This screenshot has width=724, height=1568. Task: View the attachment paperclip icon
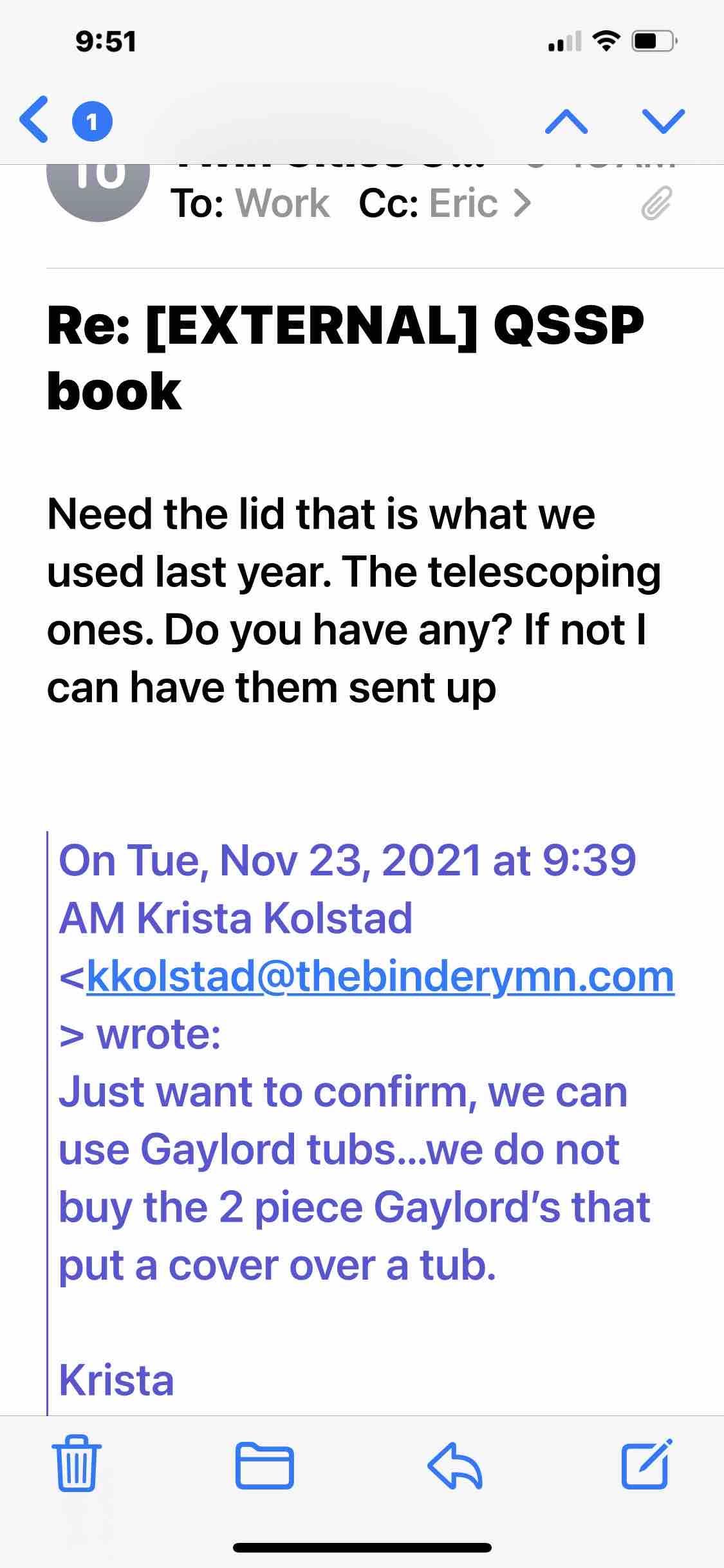(x=656, y=203)
